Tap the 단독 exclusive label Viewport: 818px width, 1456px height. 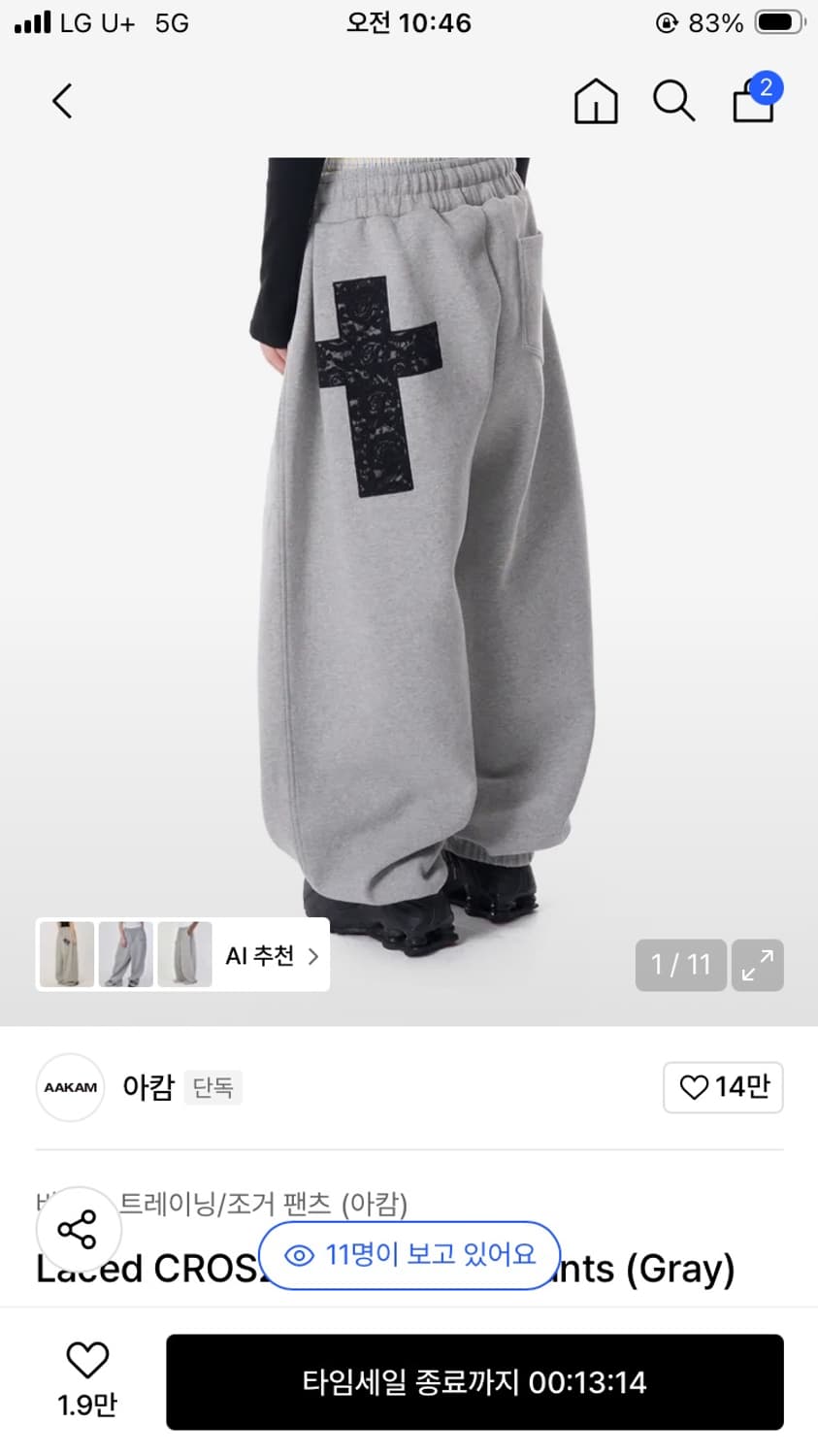point(213,1088)
